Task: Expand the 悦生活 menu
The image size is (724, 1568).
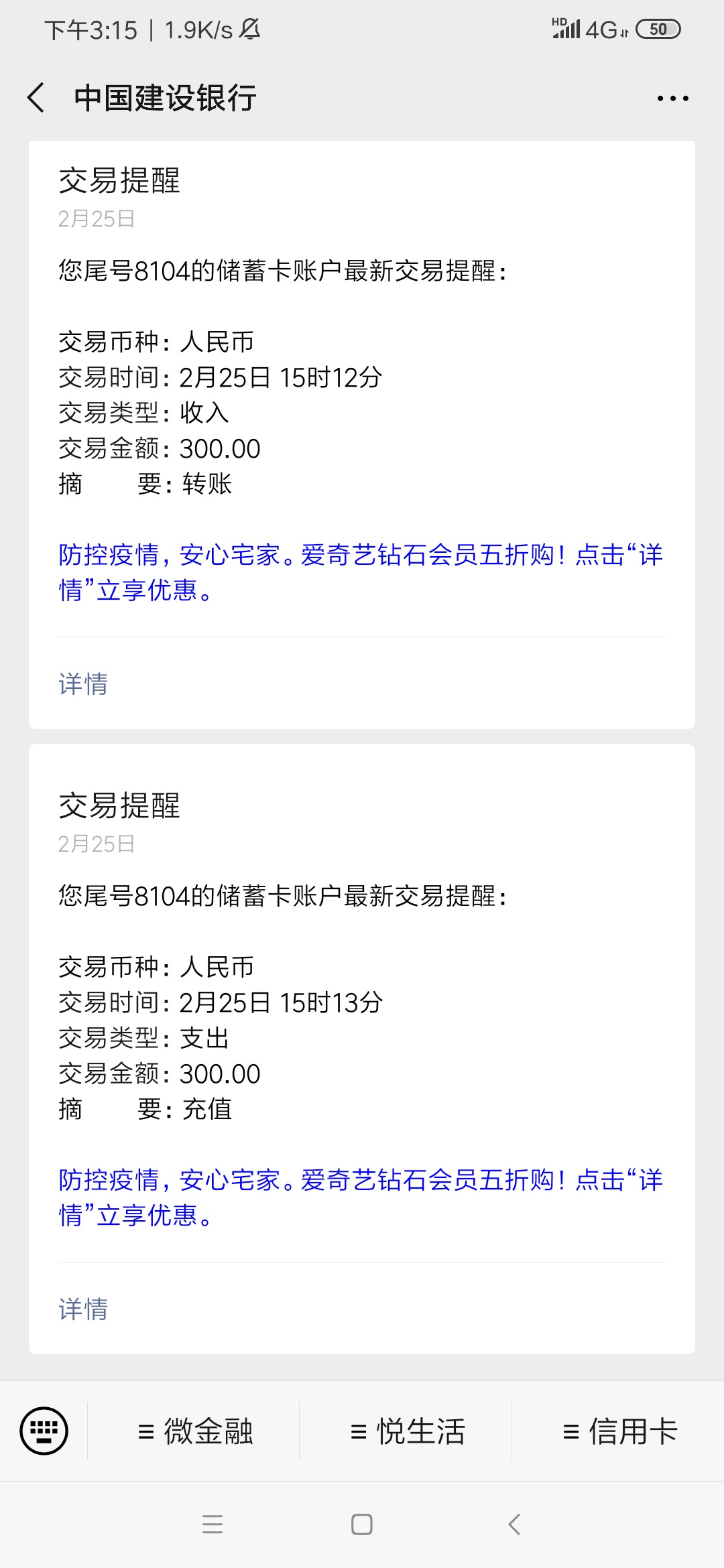Action: (x=407, y=1431)
